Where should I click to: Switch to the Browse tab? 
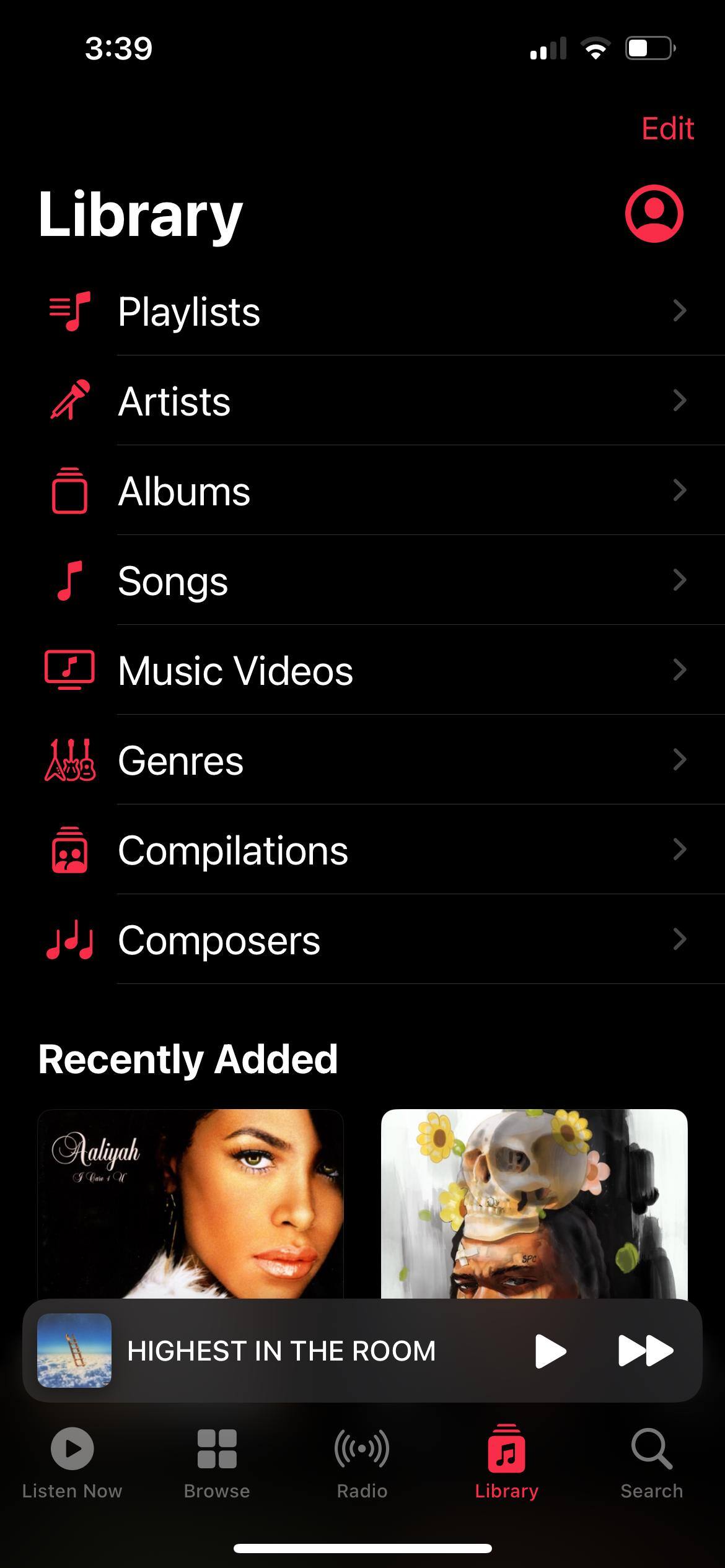pos(217,1463)
